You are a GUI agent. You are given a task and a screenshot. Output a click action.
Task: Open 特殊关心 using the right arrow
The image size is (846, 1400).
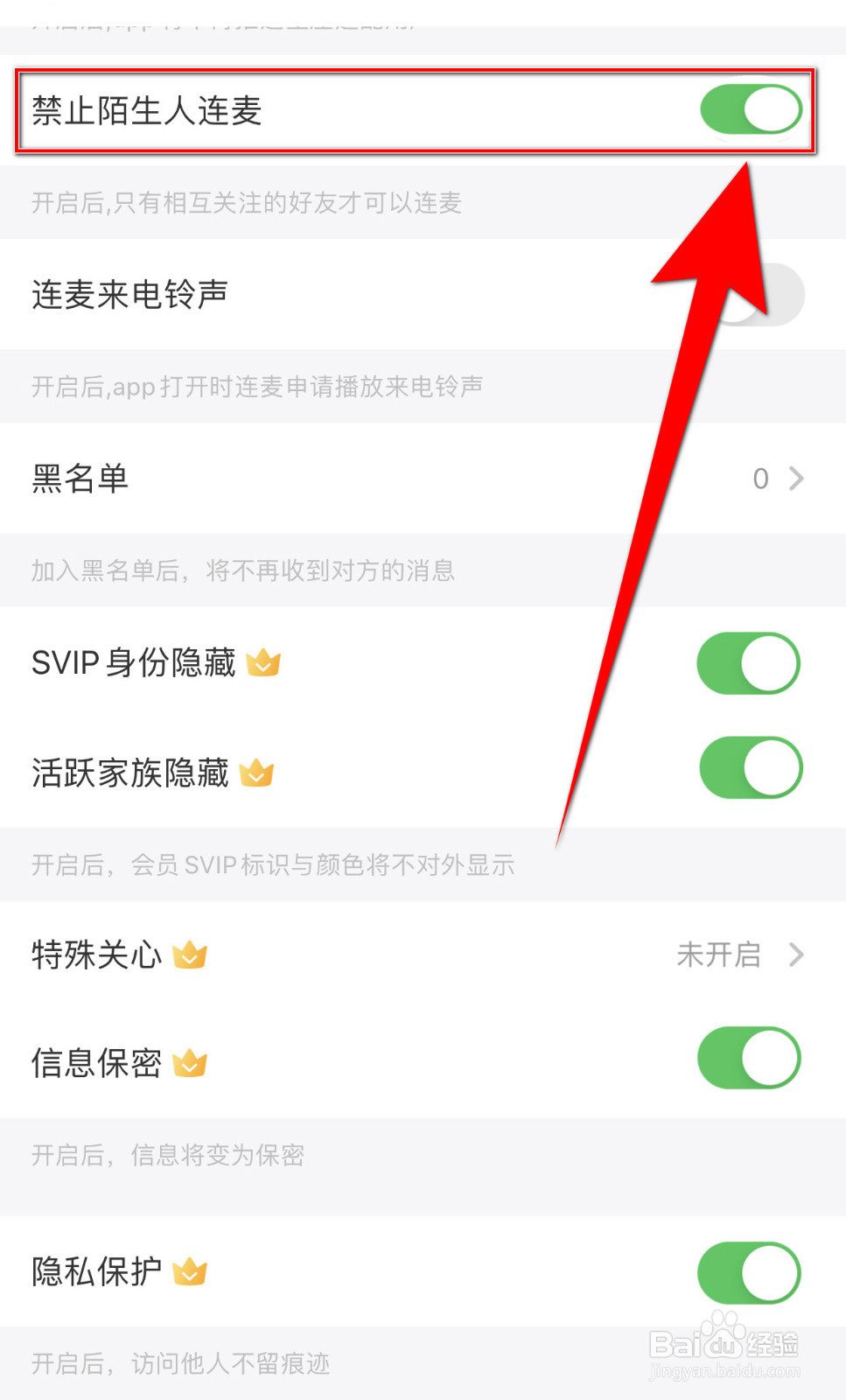point(796,955)
